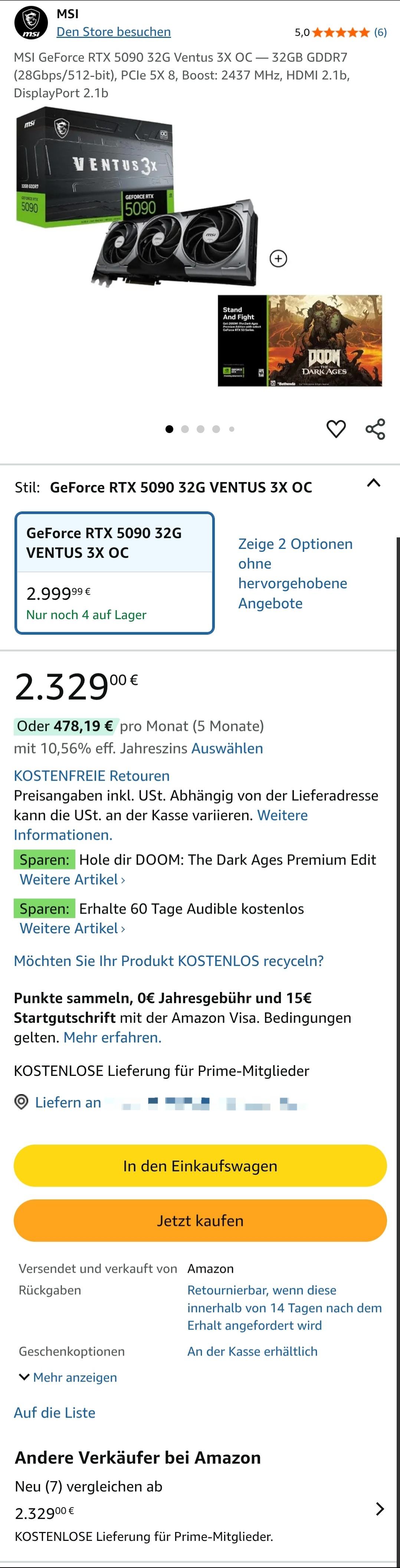The height and width of the screenshot is (1568, 400).
Task: Visit the MSI store link
Action: tap(113, 32)
